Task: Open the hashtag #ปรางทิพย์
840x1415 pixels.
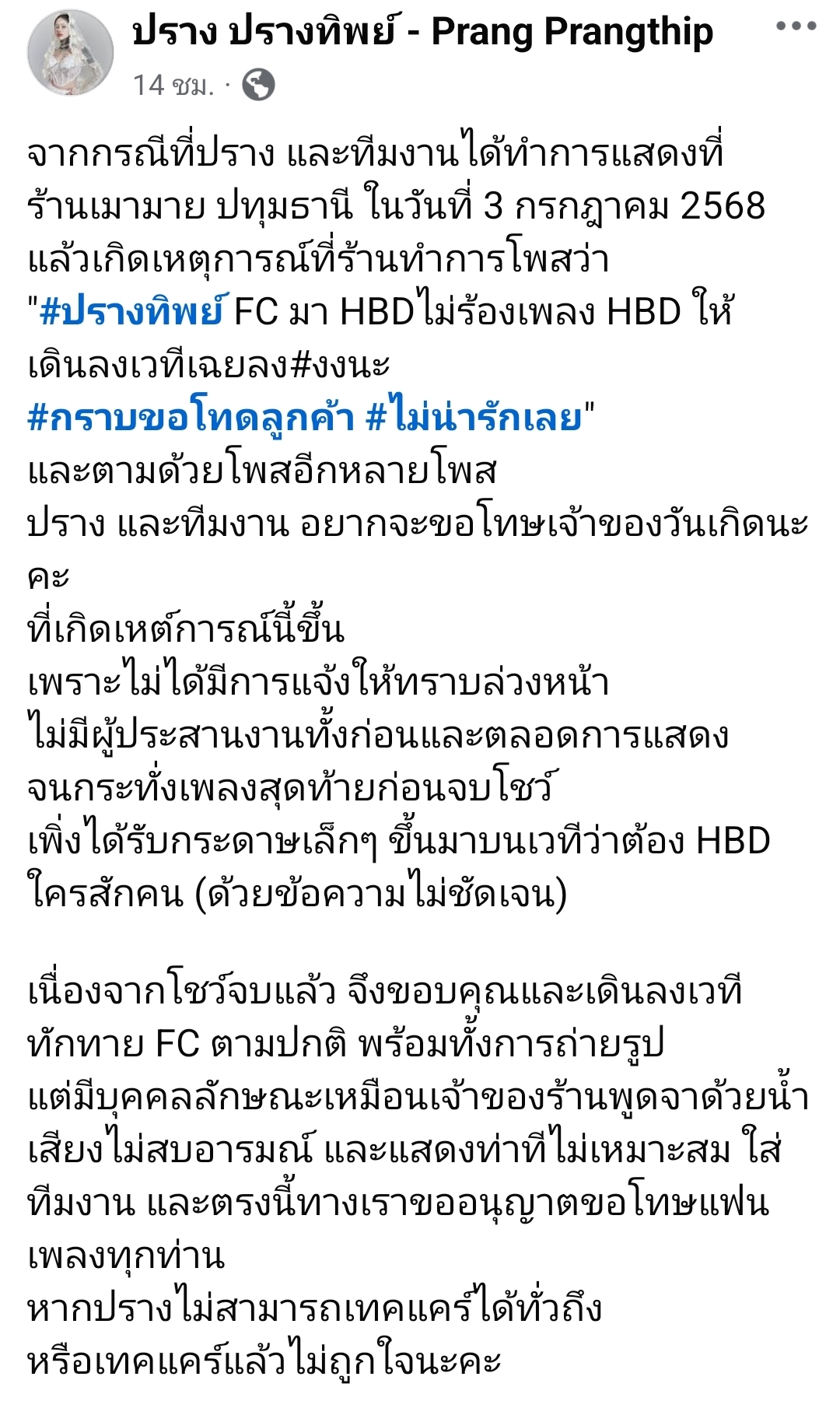Action: [x=132, y=312]
